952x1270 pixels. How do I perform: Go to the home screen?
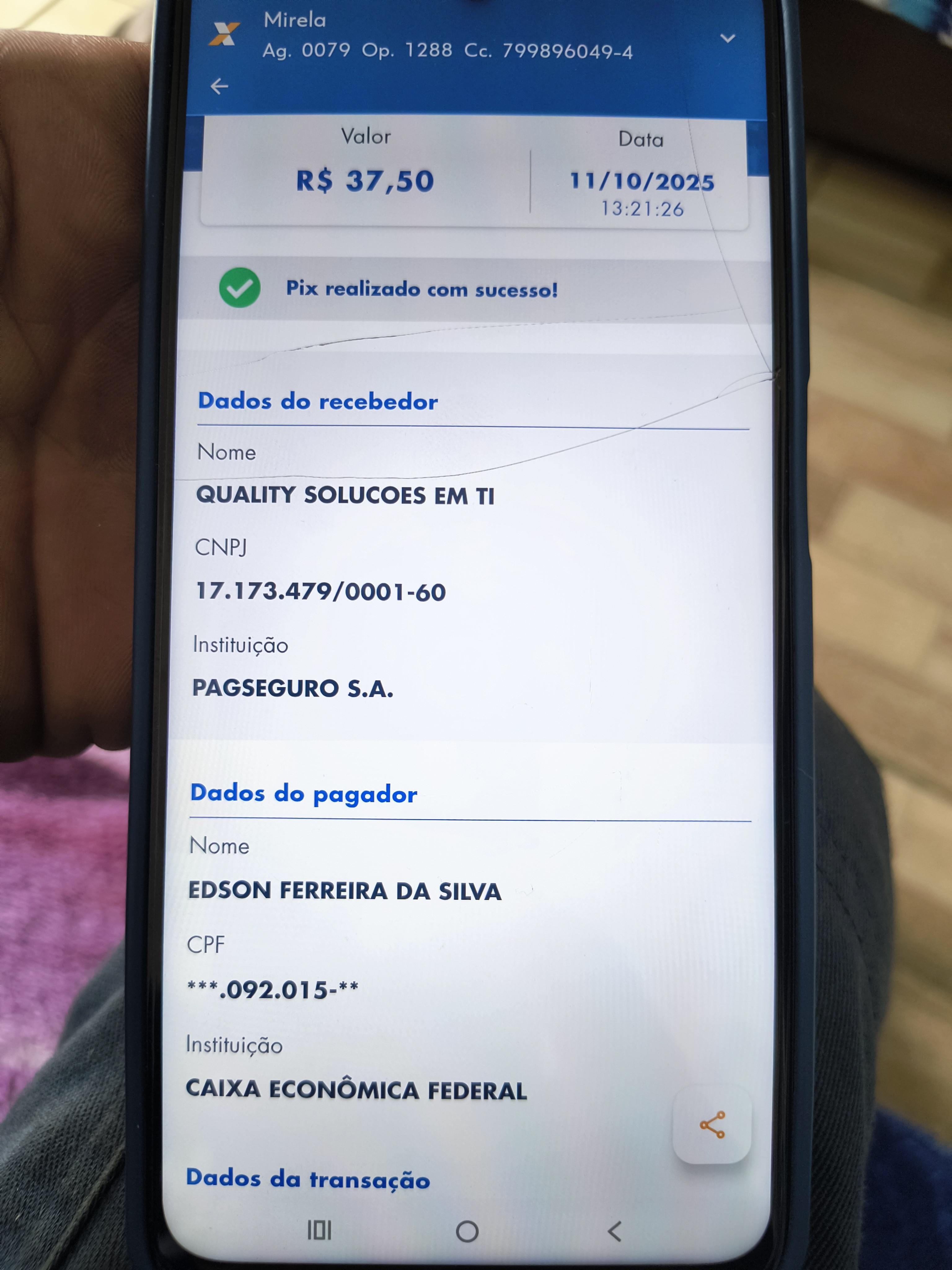466,1231
